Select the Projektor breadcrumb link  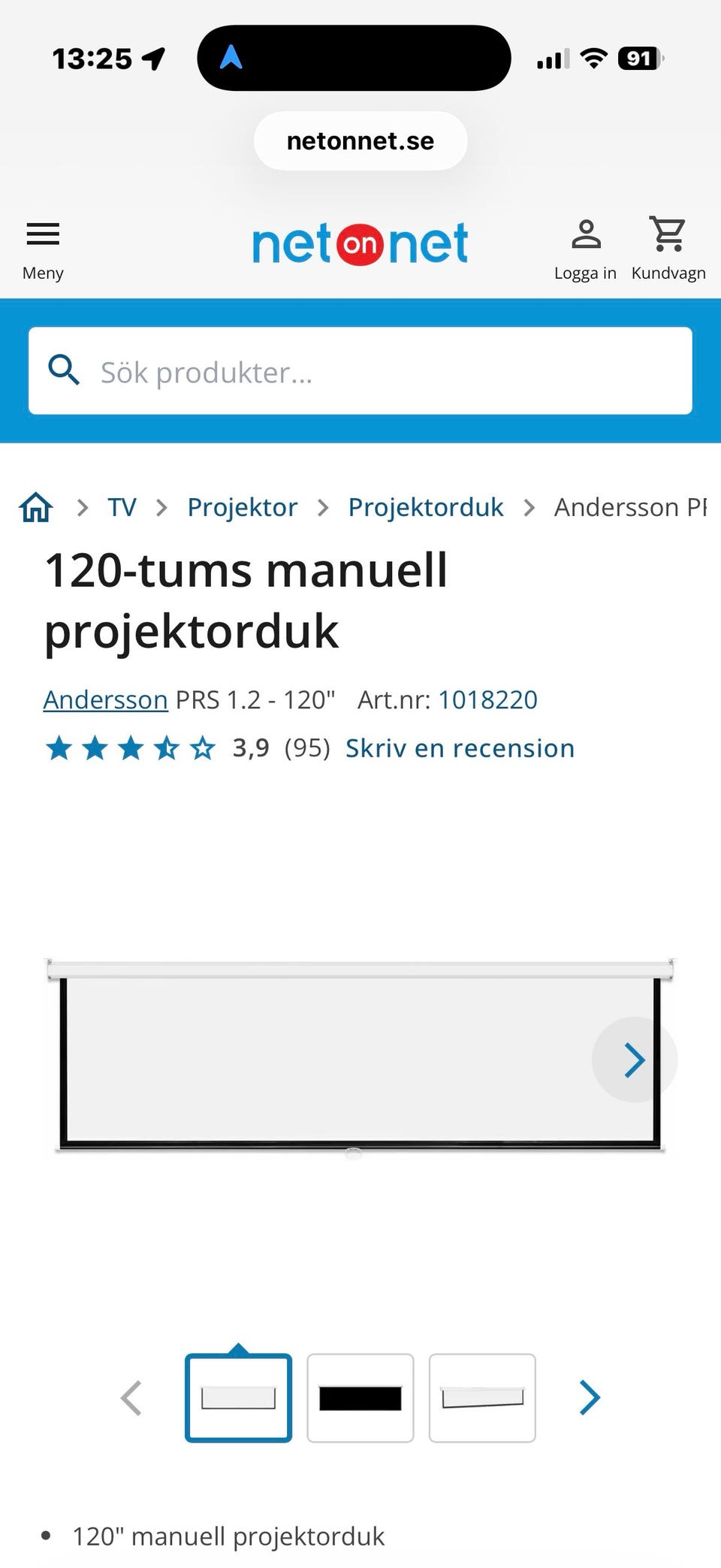point(242,507)
